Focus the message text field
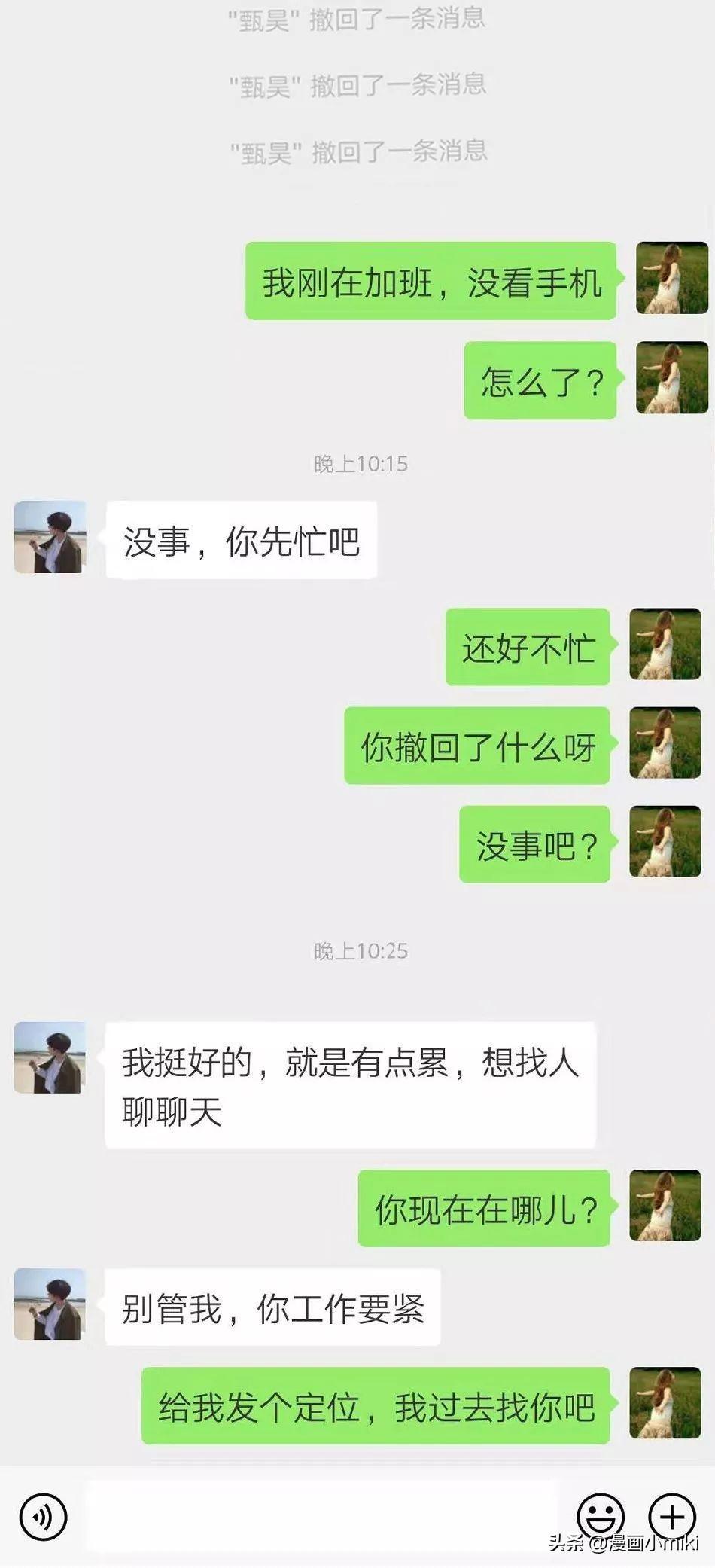715x1568 pixels. pyautogui.click(x=322, y=1516)
